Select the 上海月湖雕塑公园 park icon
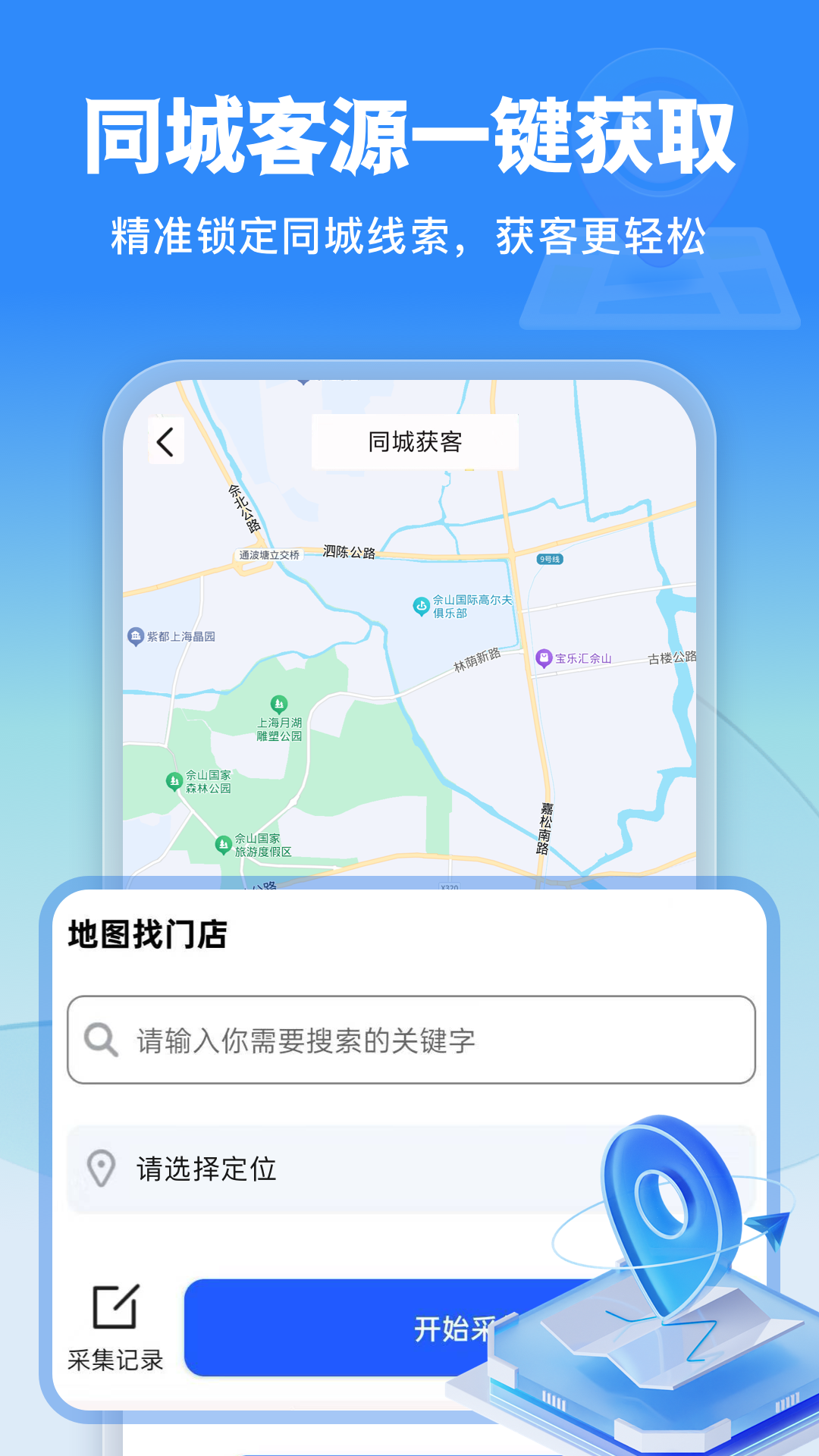819x1456 pixels. 279,704
